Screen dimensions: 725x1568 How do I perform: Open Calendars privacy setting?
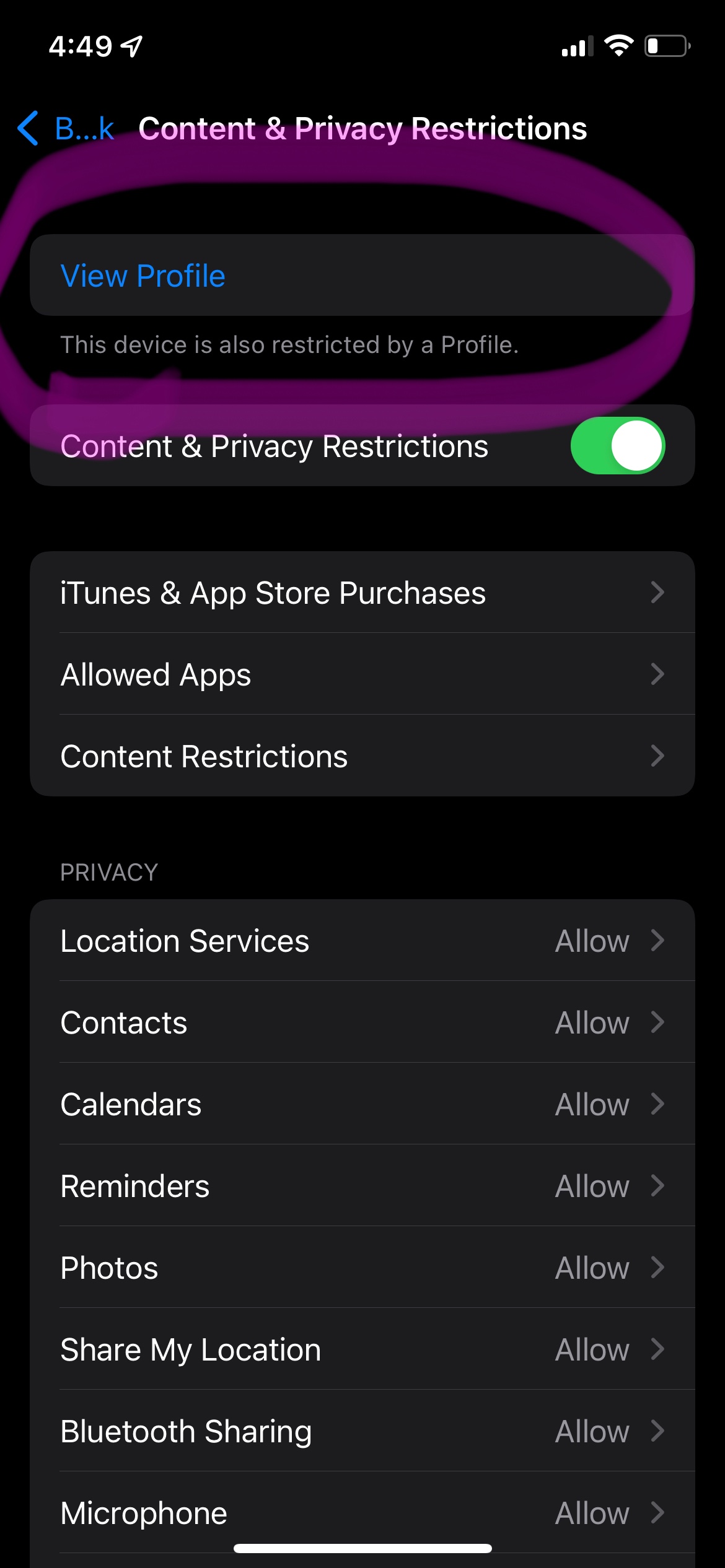[x=362, y=1104]
